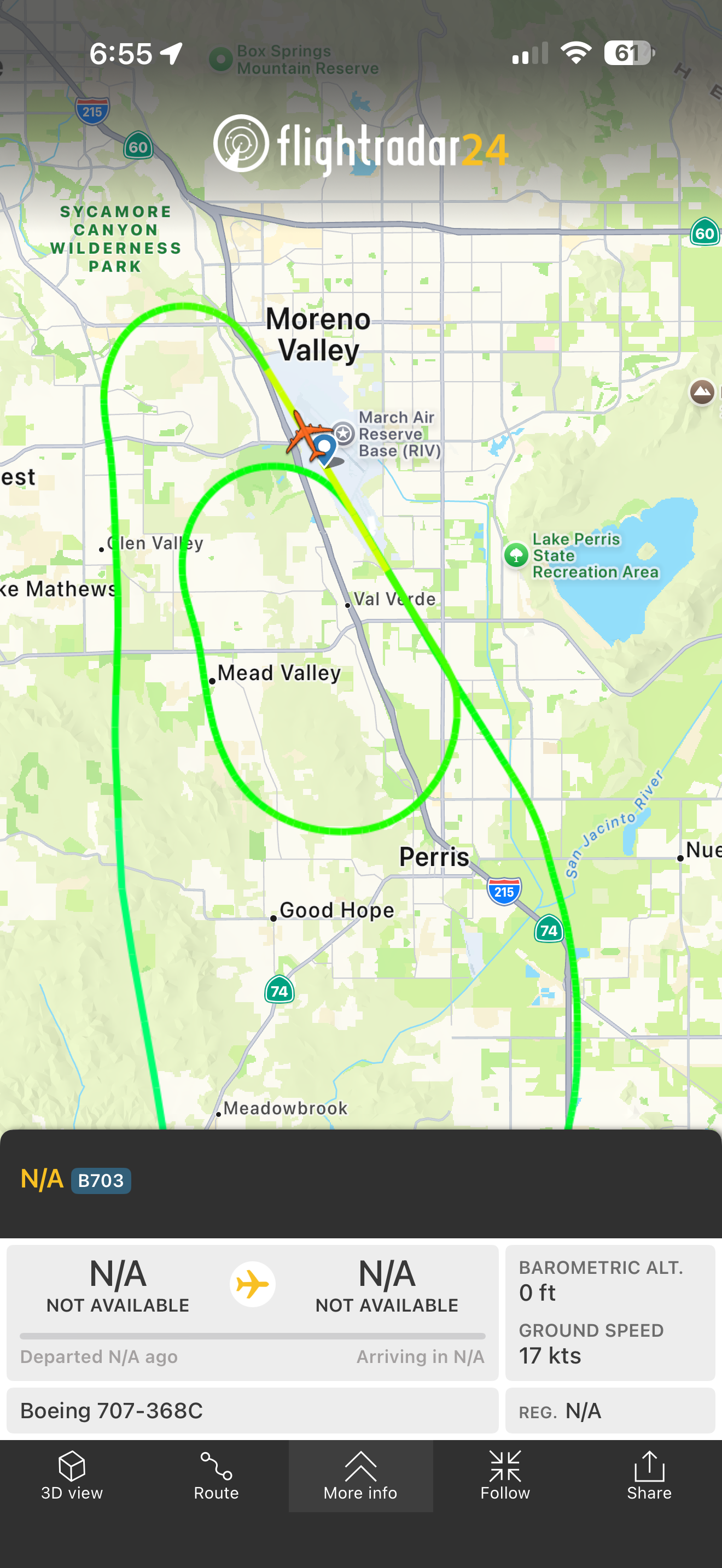The width and height of the screenshot is (722, 1568).
Task: Open Lake Perris State Recreation Area marker
Action: click(x=516, y=554)
